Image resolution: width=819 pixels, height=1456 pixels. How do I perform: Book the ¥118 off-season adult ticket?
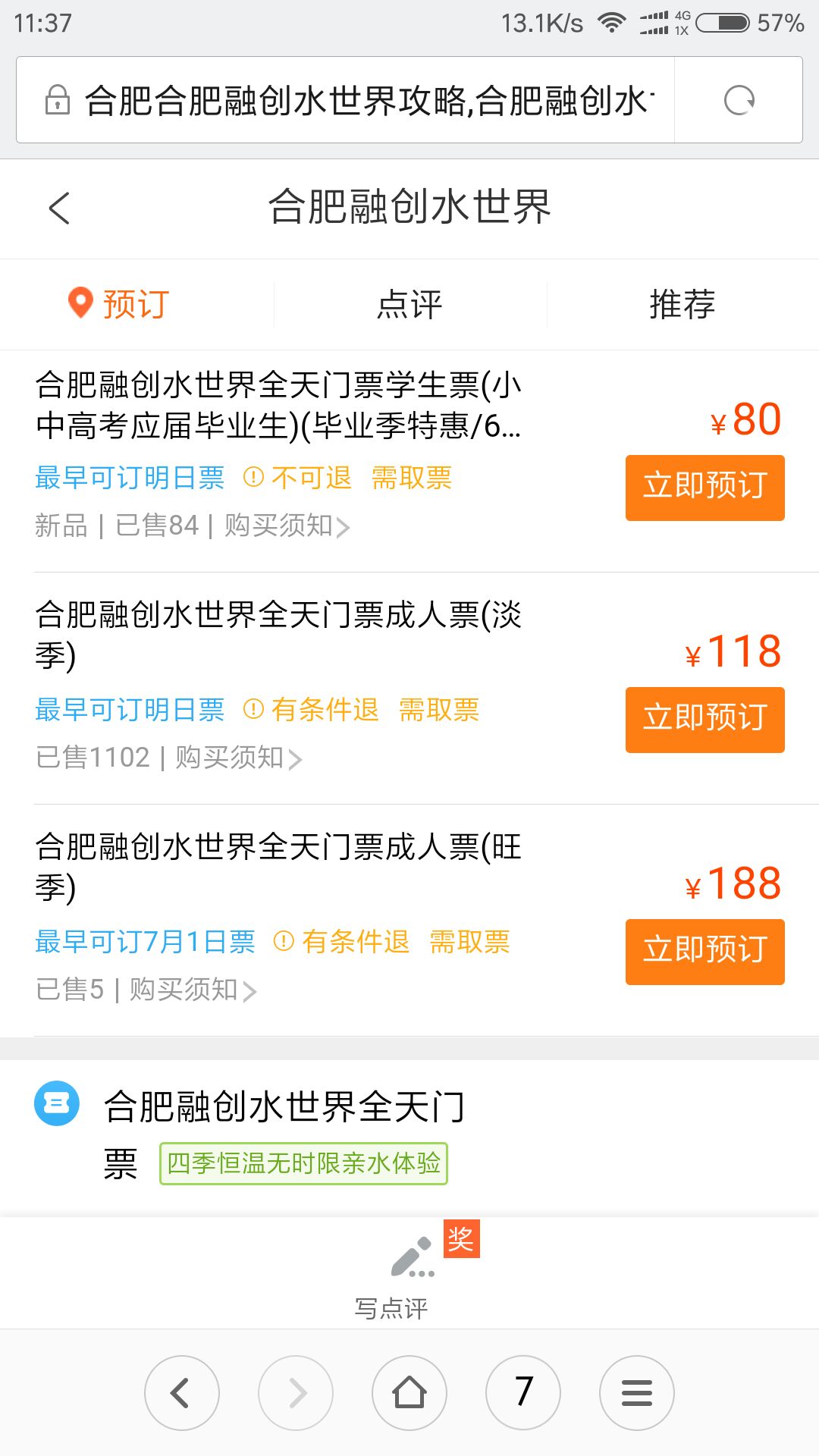(704, 720)
